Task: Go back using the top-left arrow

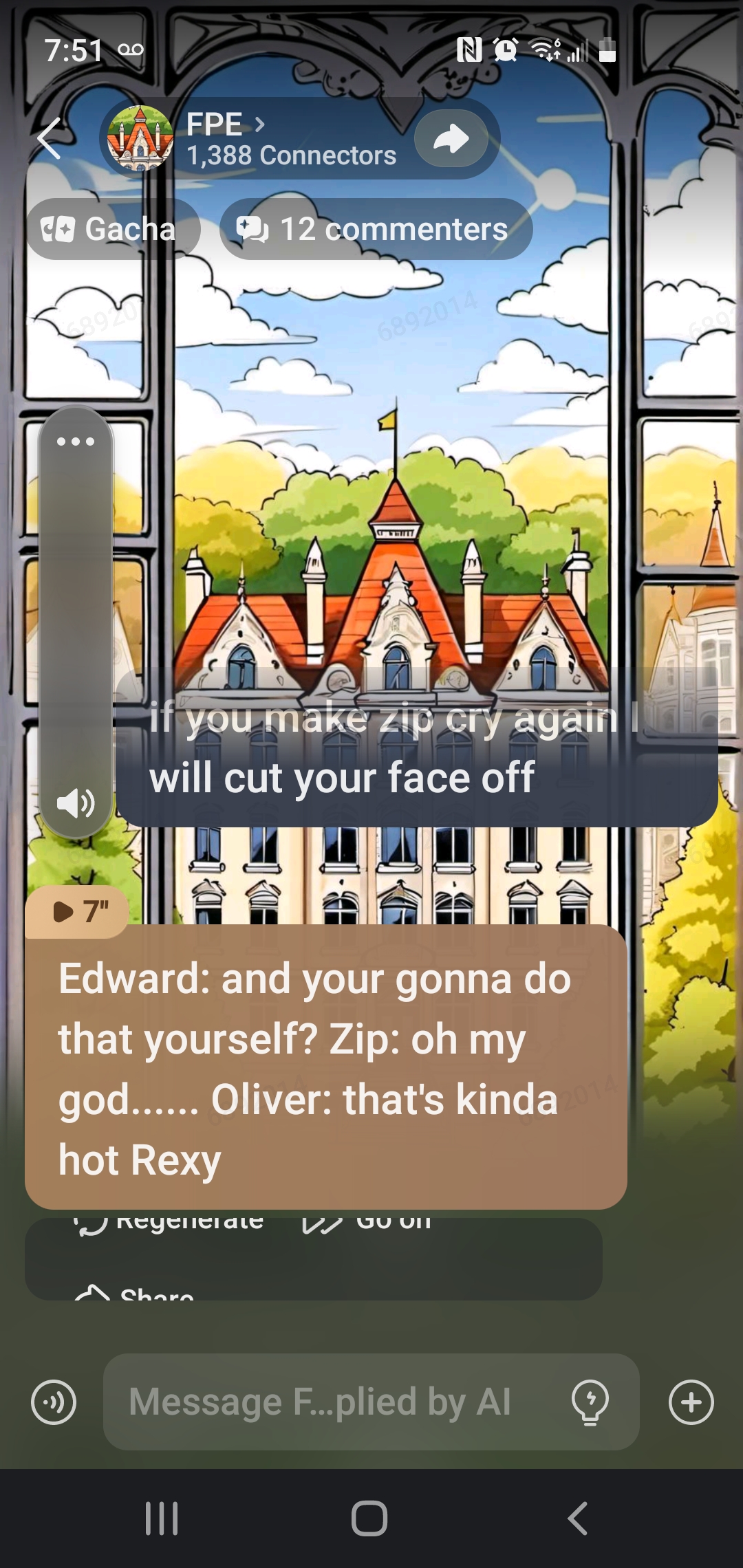Action: [50, 138]
